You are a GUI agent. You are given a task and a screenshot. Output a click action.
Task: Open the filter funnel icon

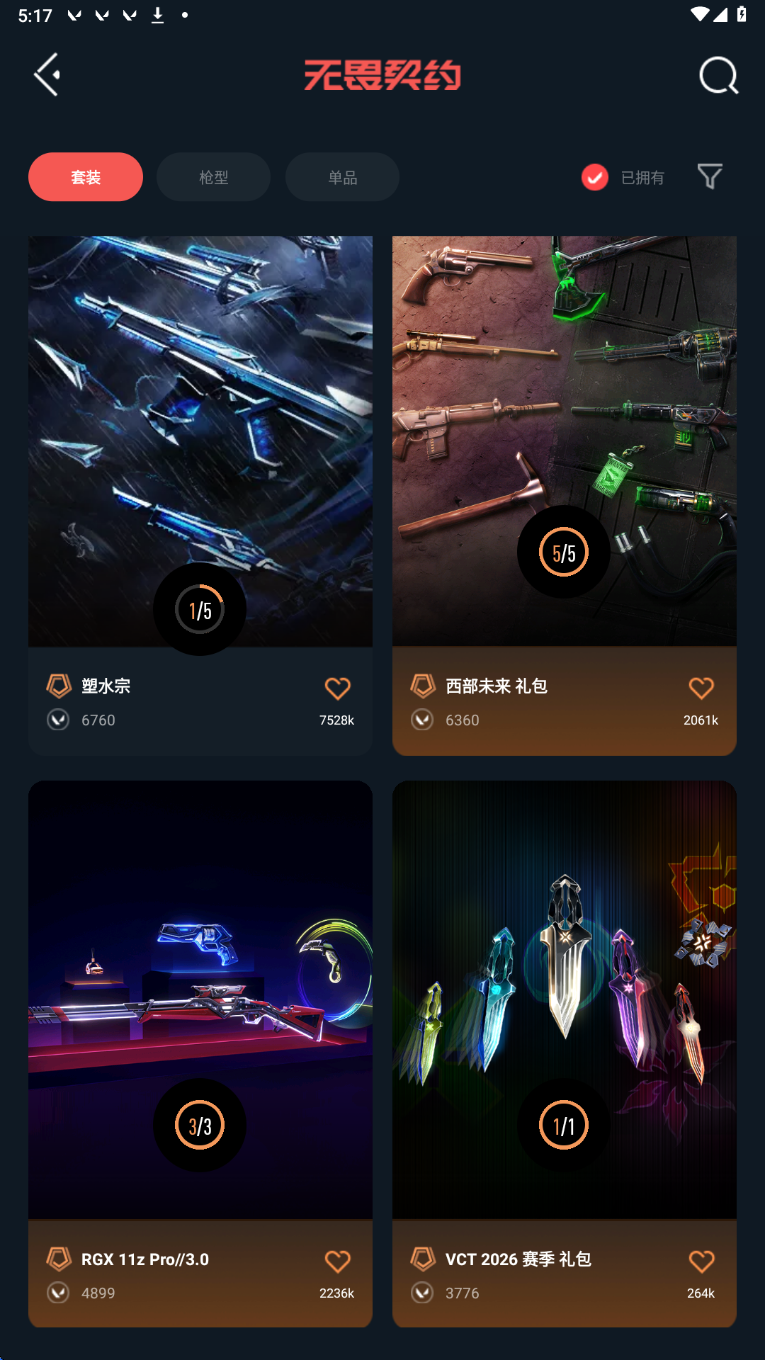click(710, 177)
